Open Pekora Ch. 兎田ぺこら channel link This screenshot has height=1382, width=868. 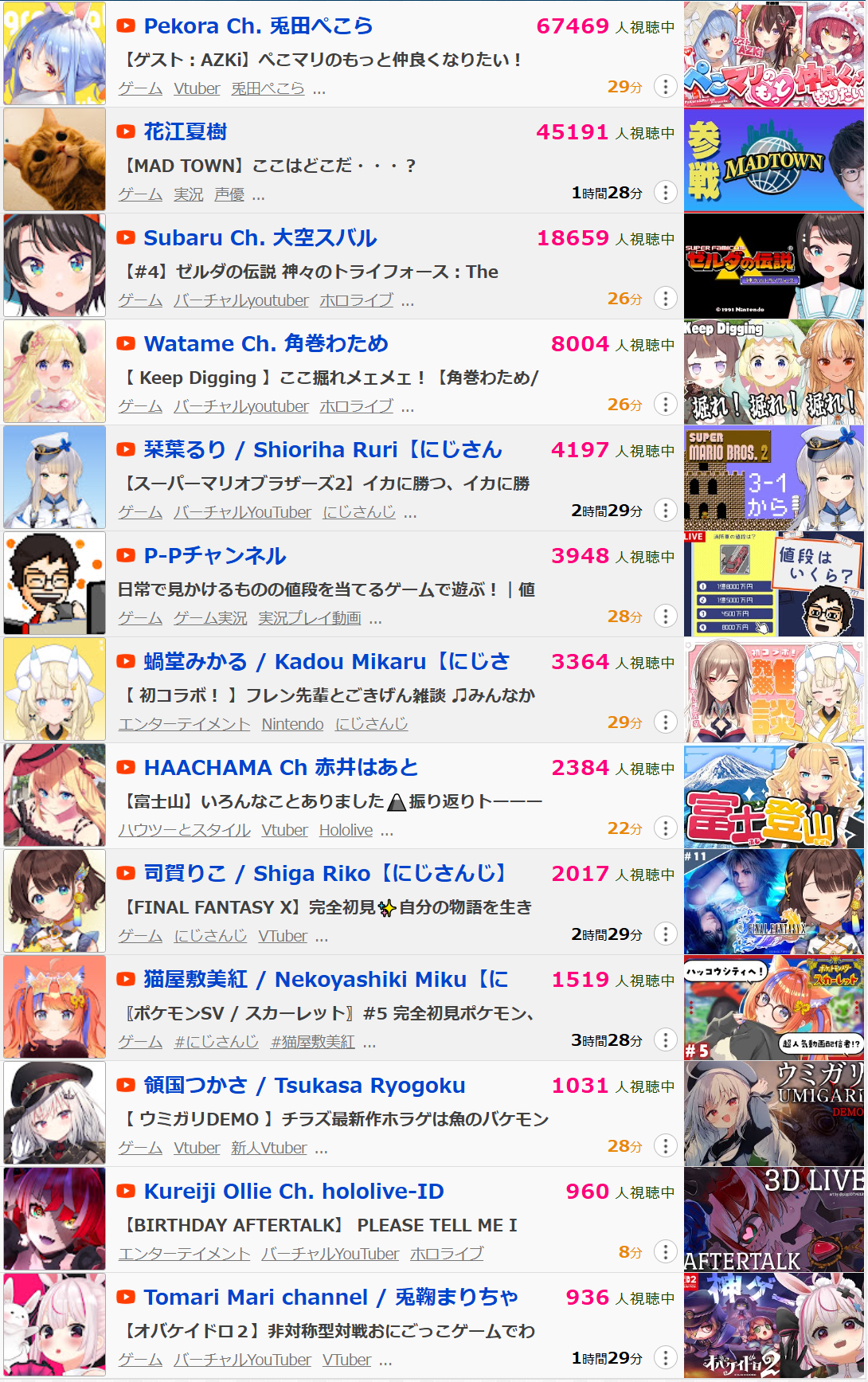coord(258,26)
